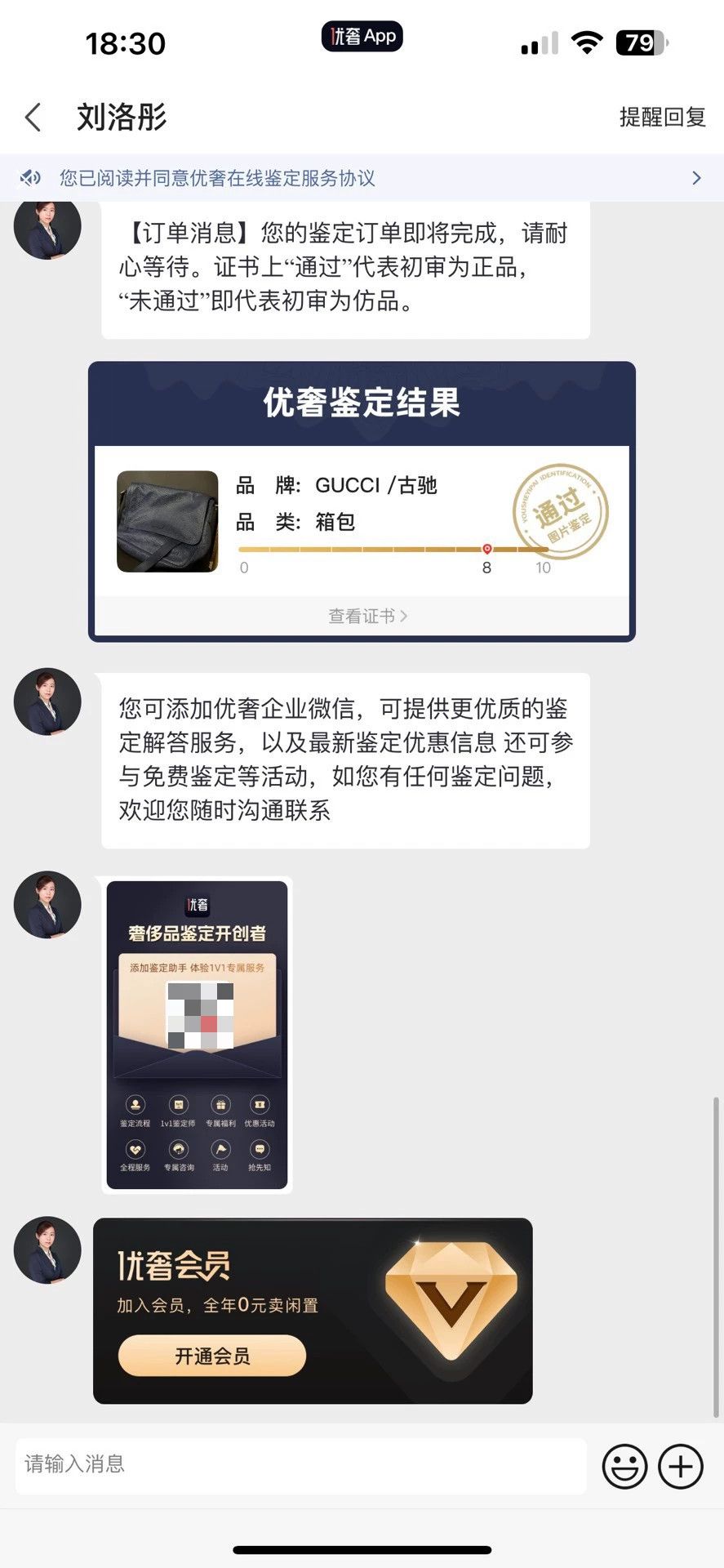Open the plus attachment menu
Screen dimensions: 724x1568
click(681, 1467)
